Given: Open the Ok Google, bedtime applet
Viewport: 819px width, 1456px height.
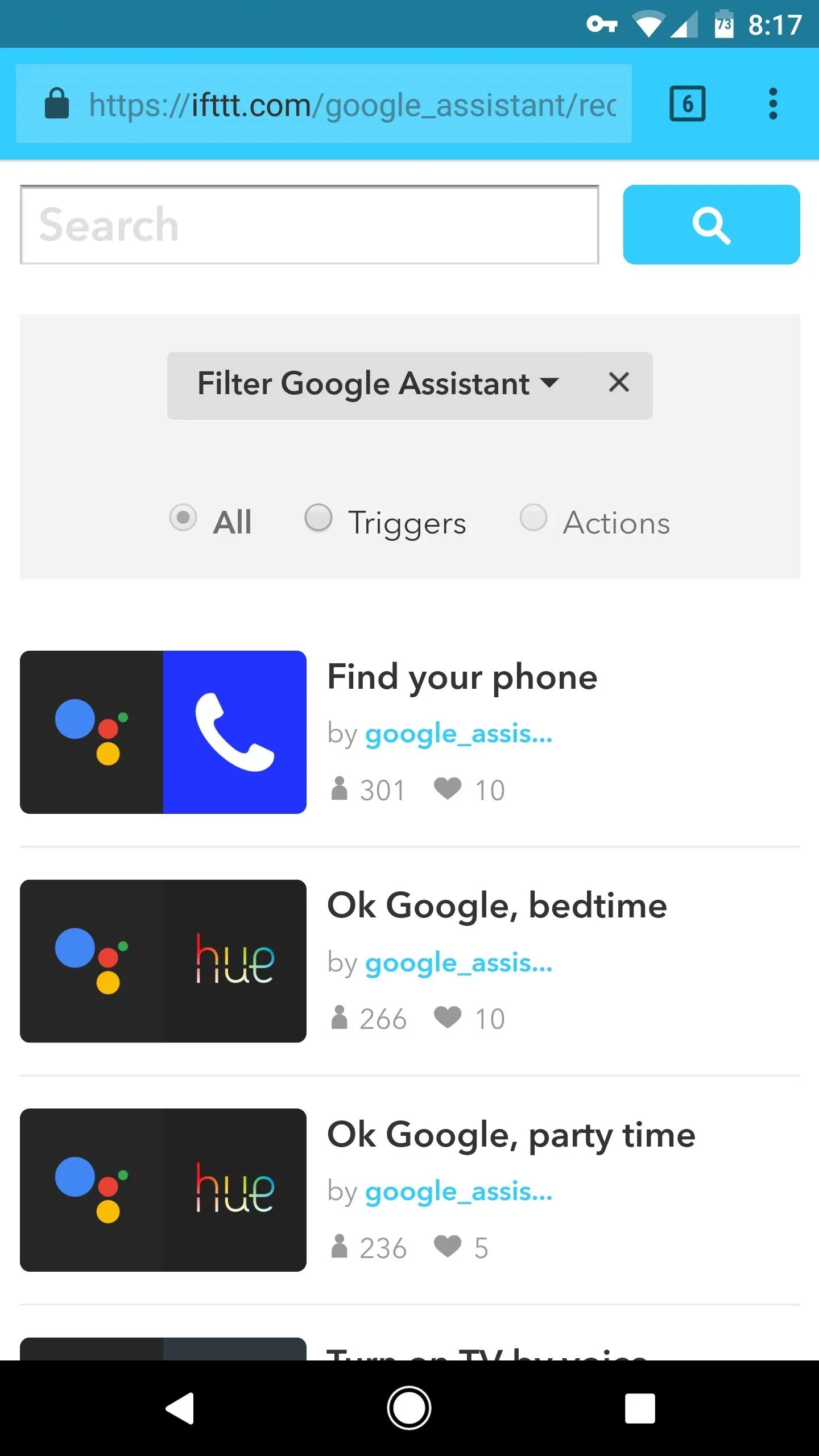Looking at the screenshot, I should tap(497, 905).
